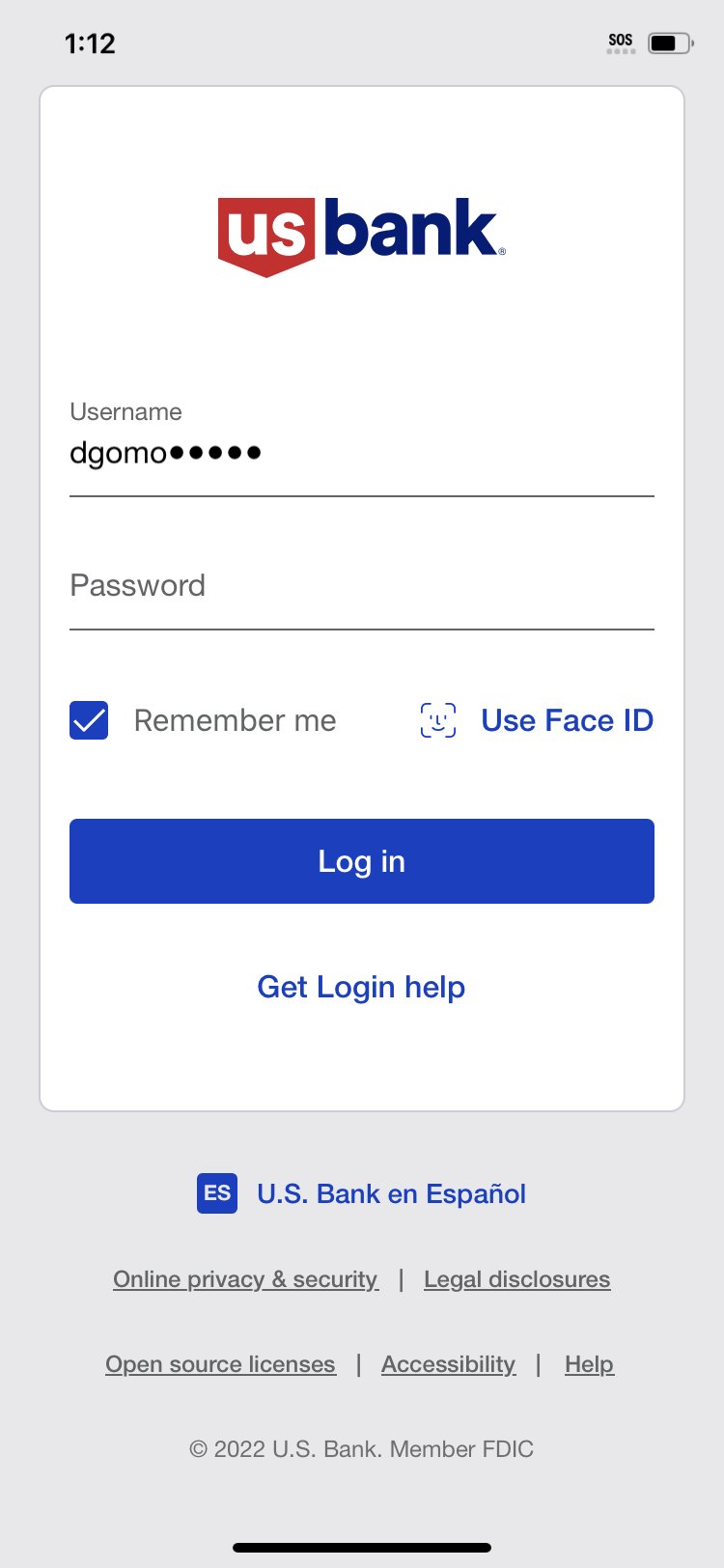This screenshot has height=1568, width=724.
Task: Open Open source licenses
Action: point(220,1364)
